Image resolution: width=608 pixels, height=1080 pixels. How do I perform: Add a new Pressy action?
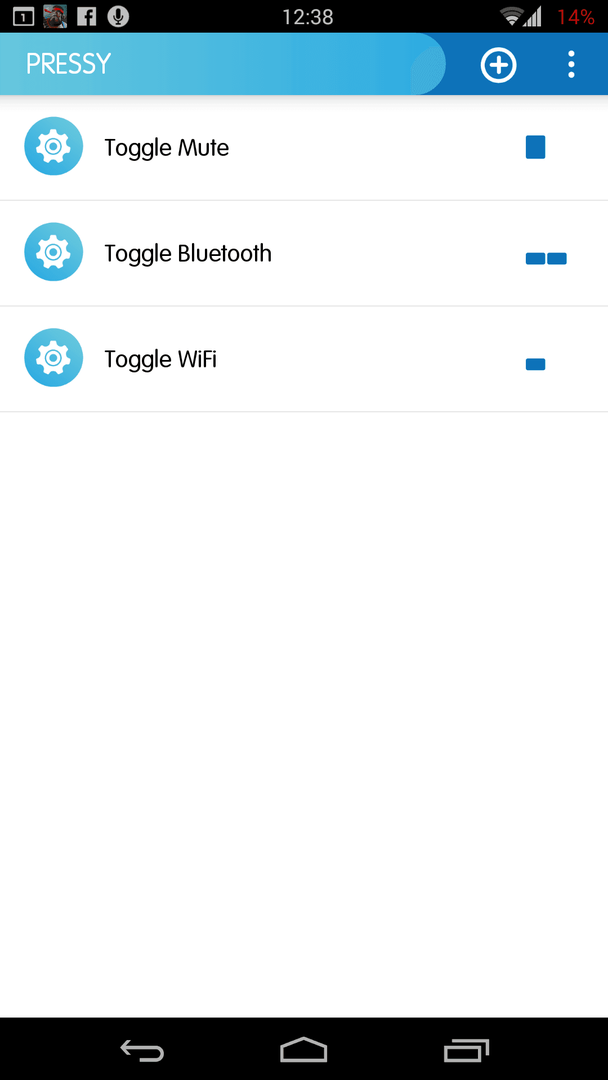point(498,65)
